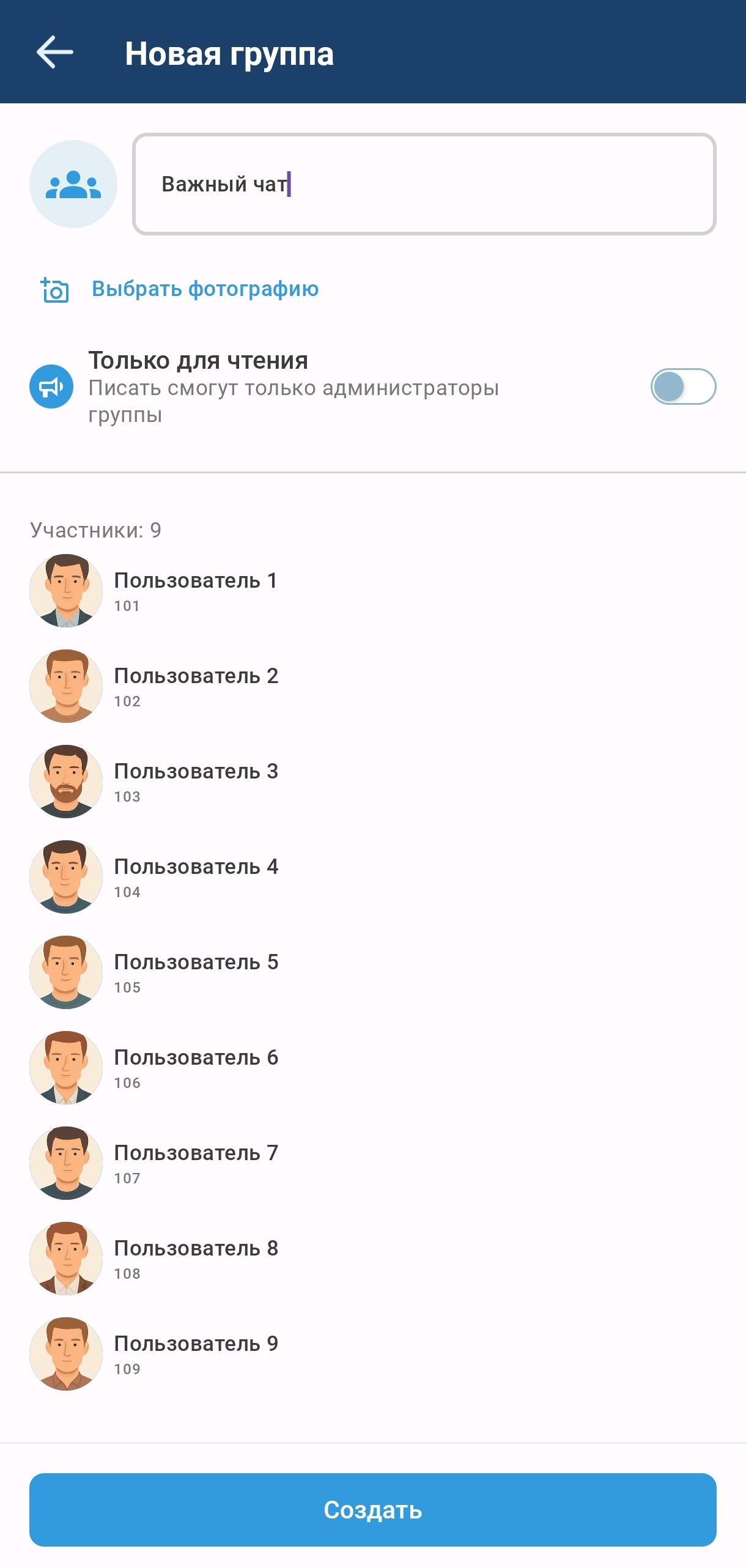Go back from the Новая группа screen

[55, 53]
